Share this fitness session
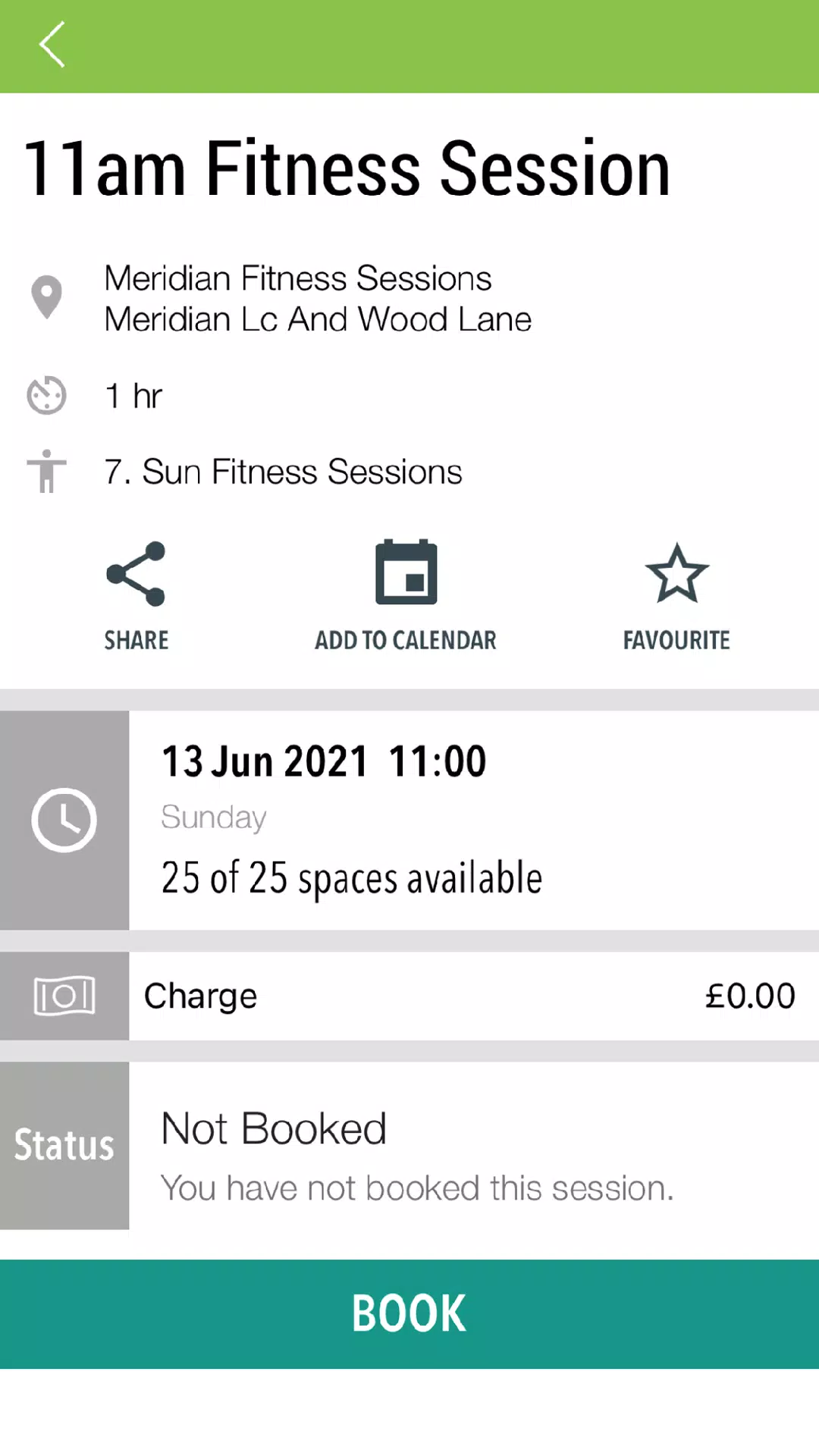This screenshot has height=1456, width=819. tap(136, 595)
